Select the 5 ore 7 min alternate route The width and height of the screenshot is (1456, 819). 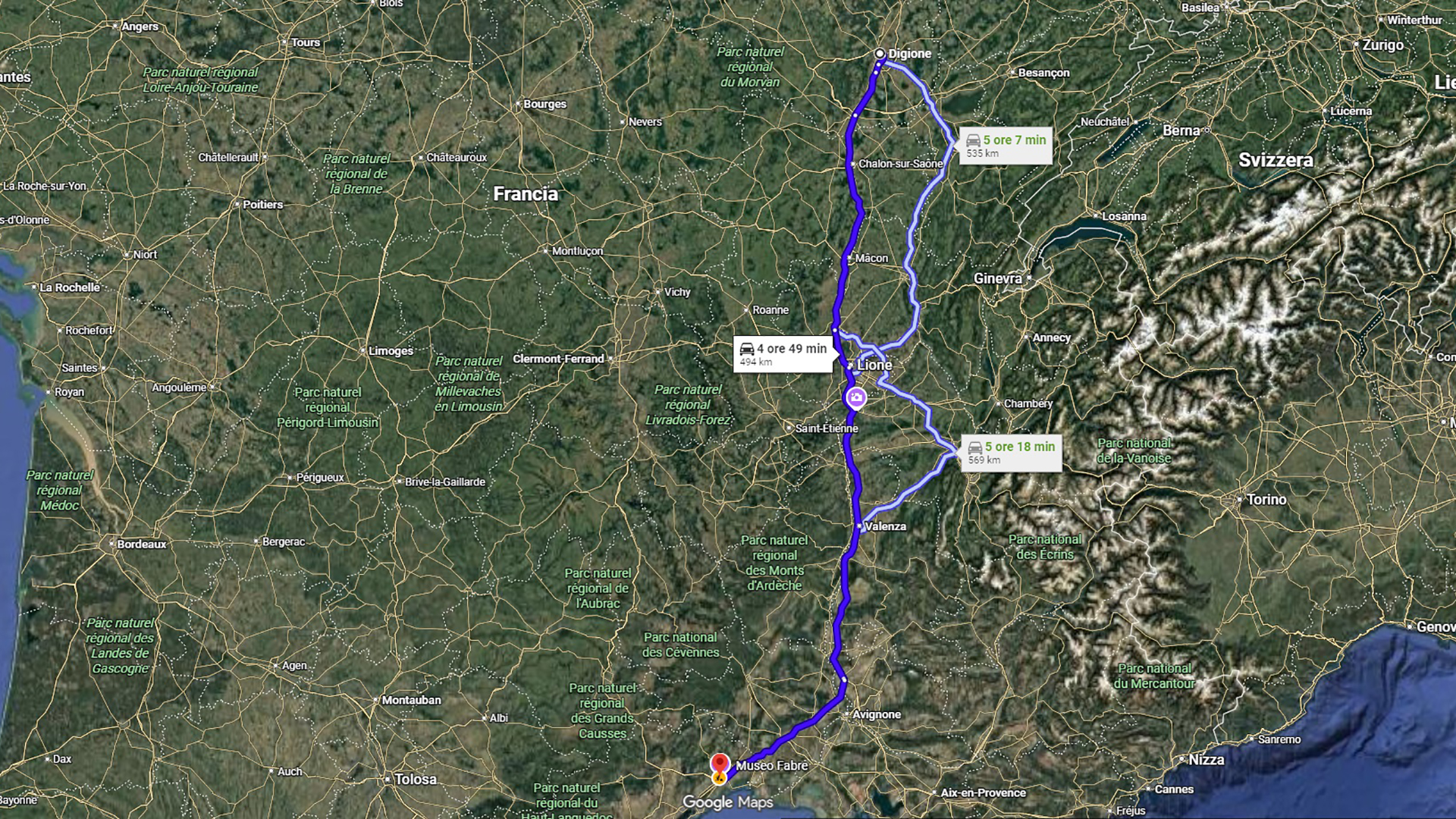(1006, 146)
